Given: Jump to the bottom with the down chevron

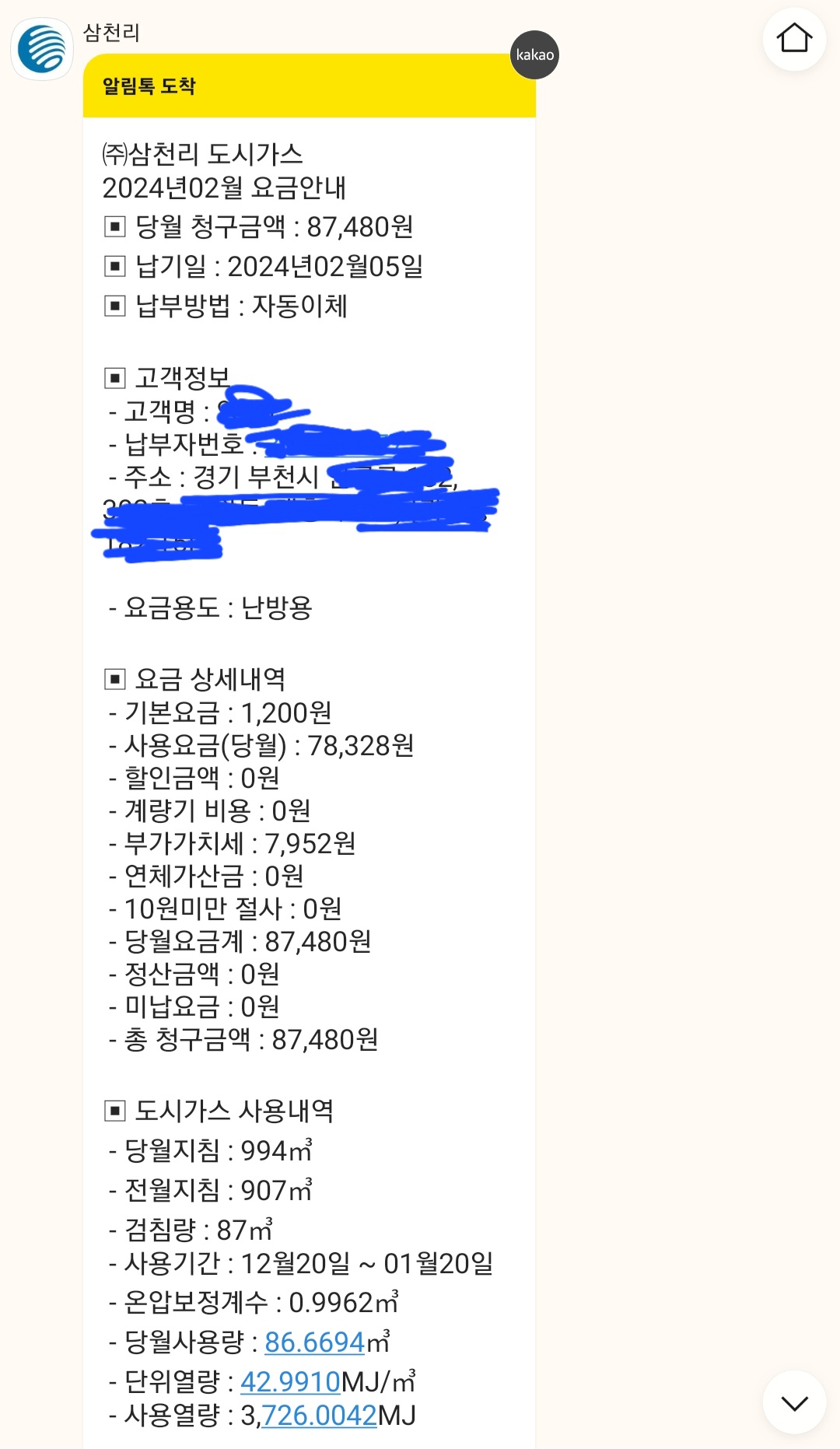Looking at the screenshot, I should [x=794, y=1403].
